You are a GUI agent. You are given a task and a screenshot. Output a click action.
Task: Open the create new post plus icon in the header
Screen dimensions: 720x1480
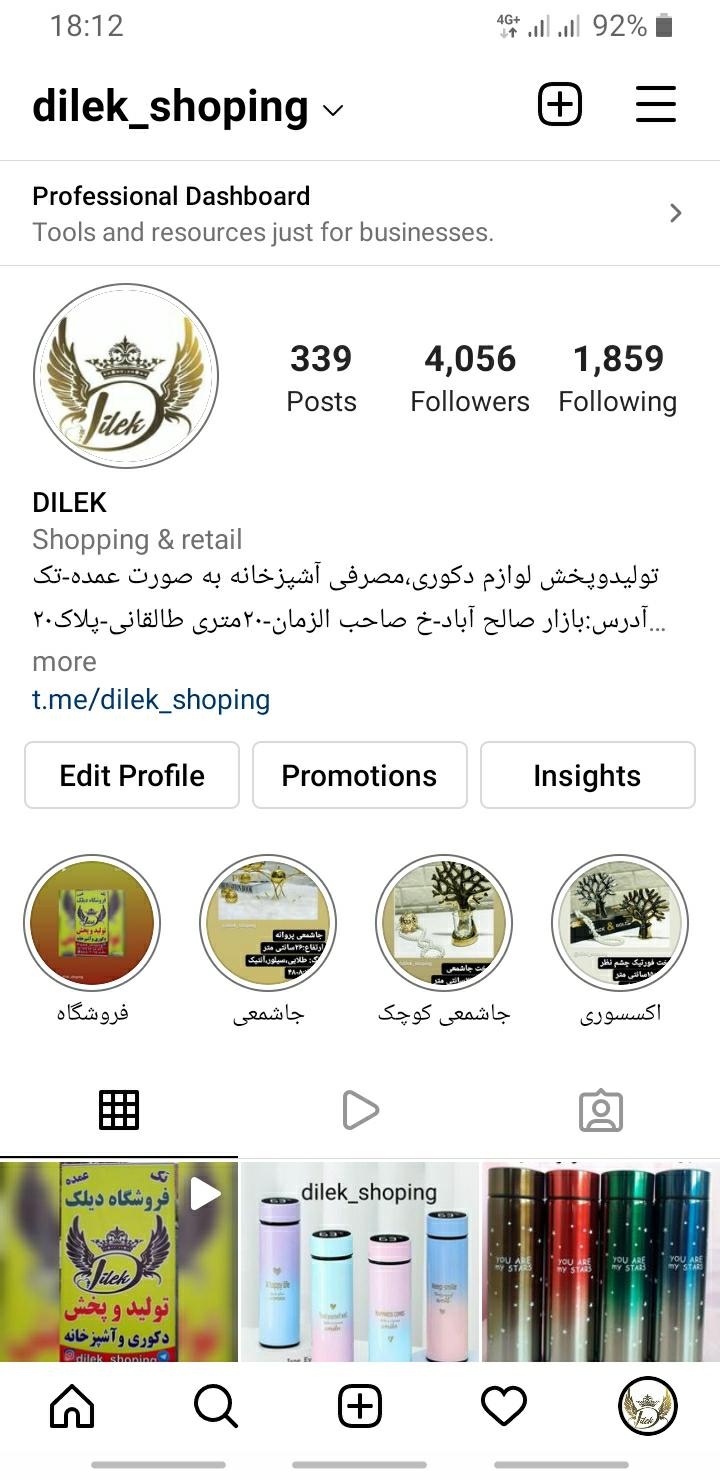(x=560, y=105)
